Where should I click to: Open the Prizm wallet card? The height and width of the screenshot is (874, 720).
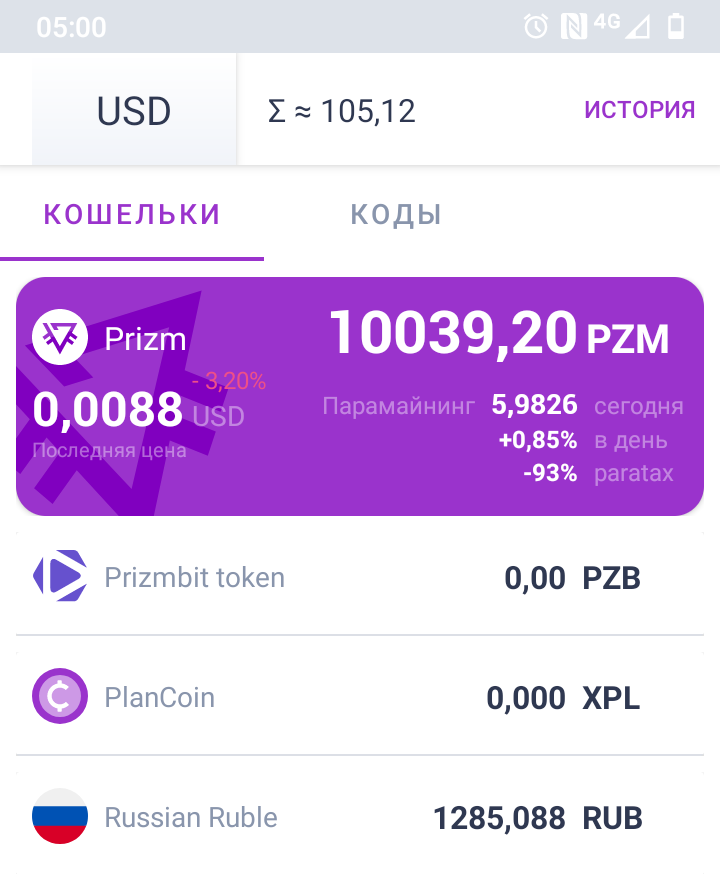pyautogui.click(x=360, y=396)
